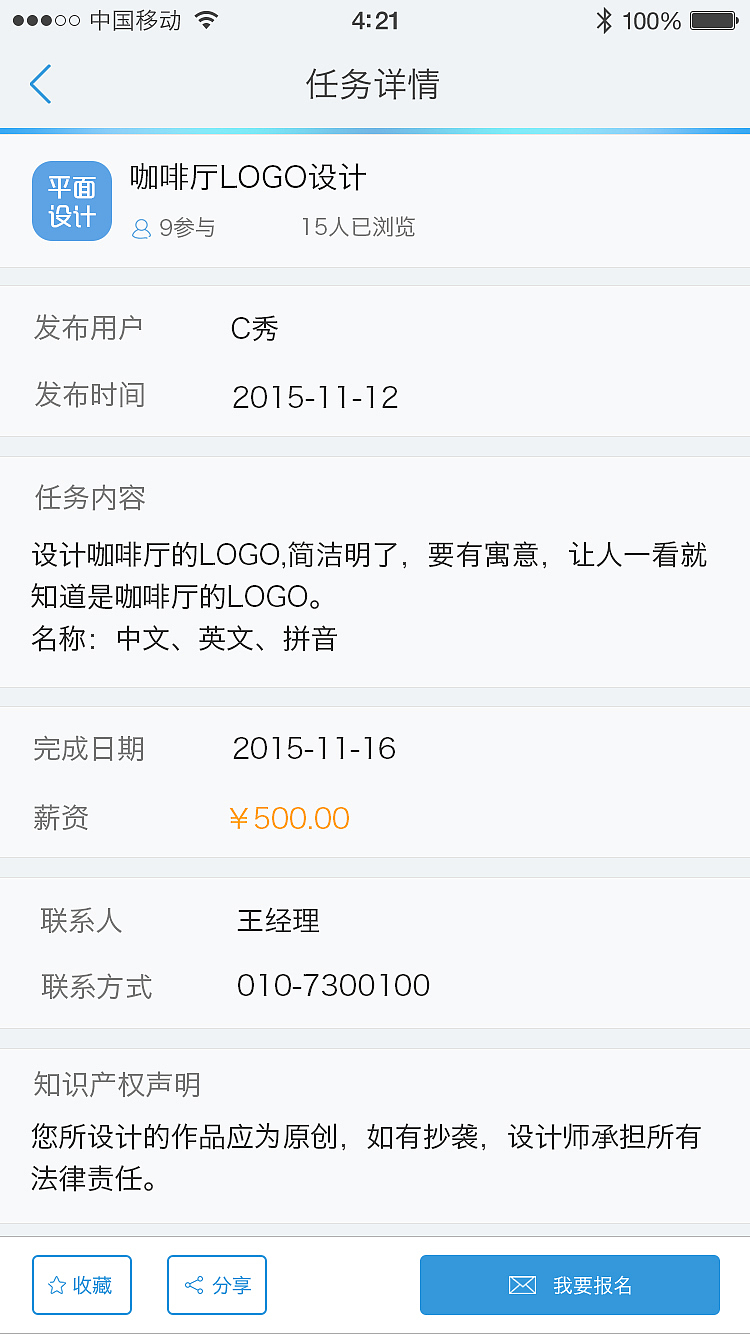Tap the 分享 share button

[x=216, y=1285]
